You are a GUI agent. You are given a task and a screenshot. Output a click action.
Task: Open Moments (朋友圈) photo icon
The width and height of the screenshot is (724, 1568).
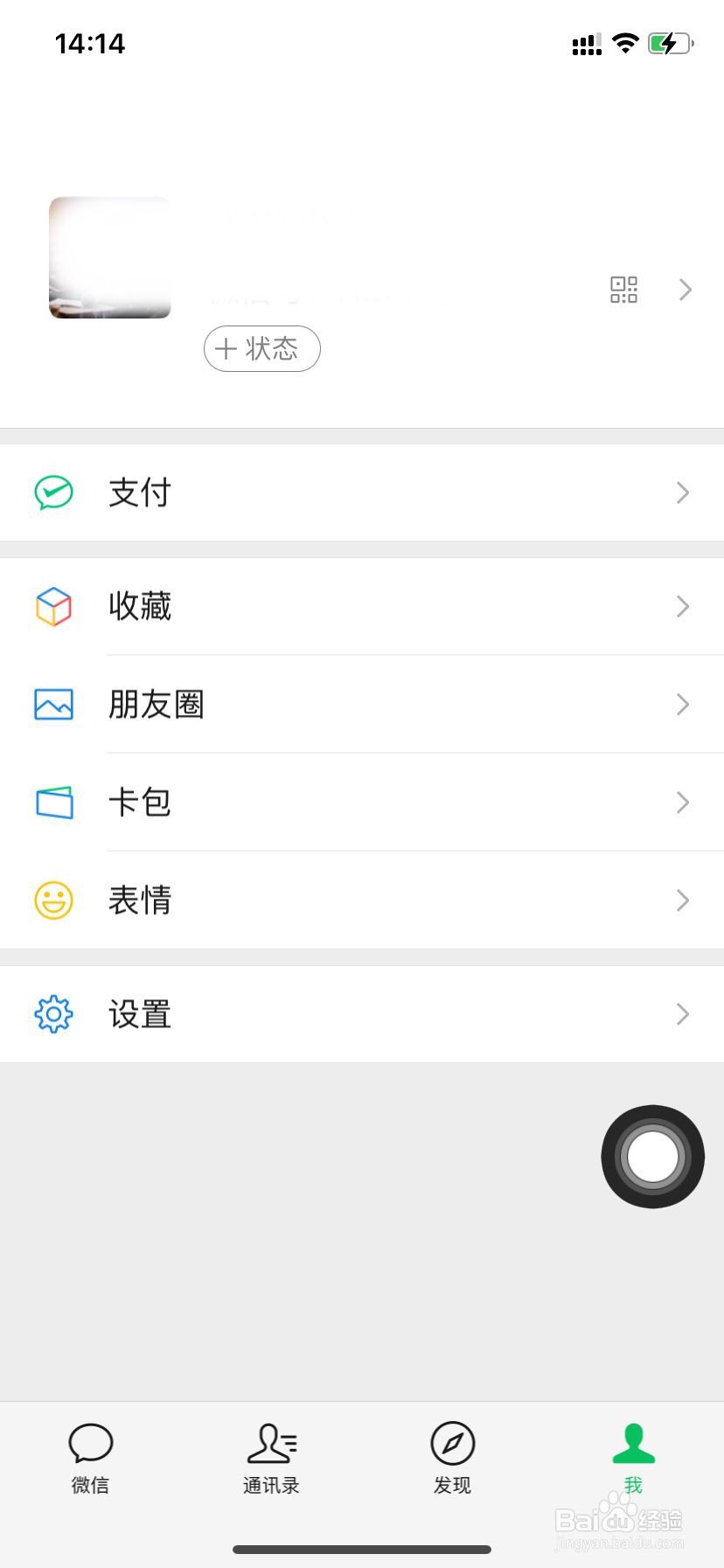[x=53, y=704]
